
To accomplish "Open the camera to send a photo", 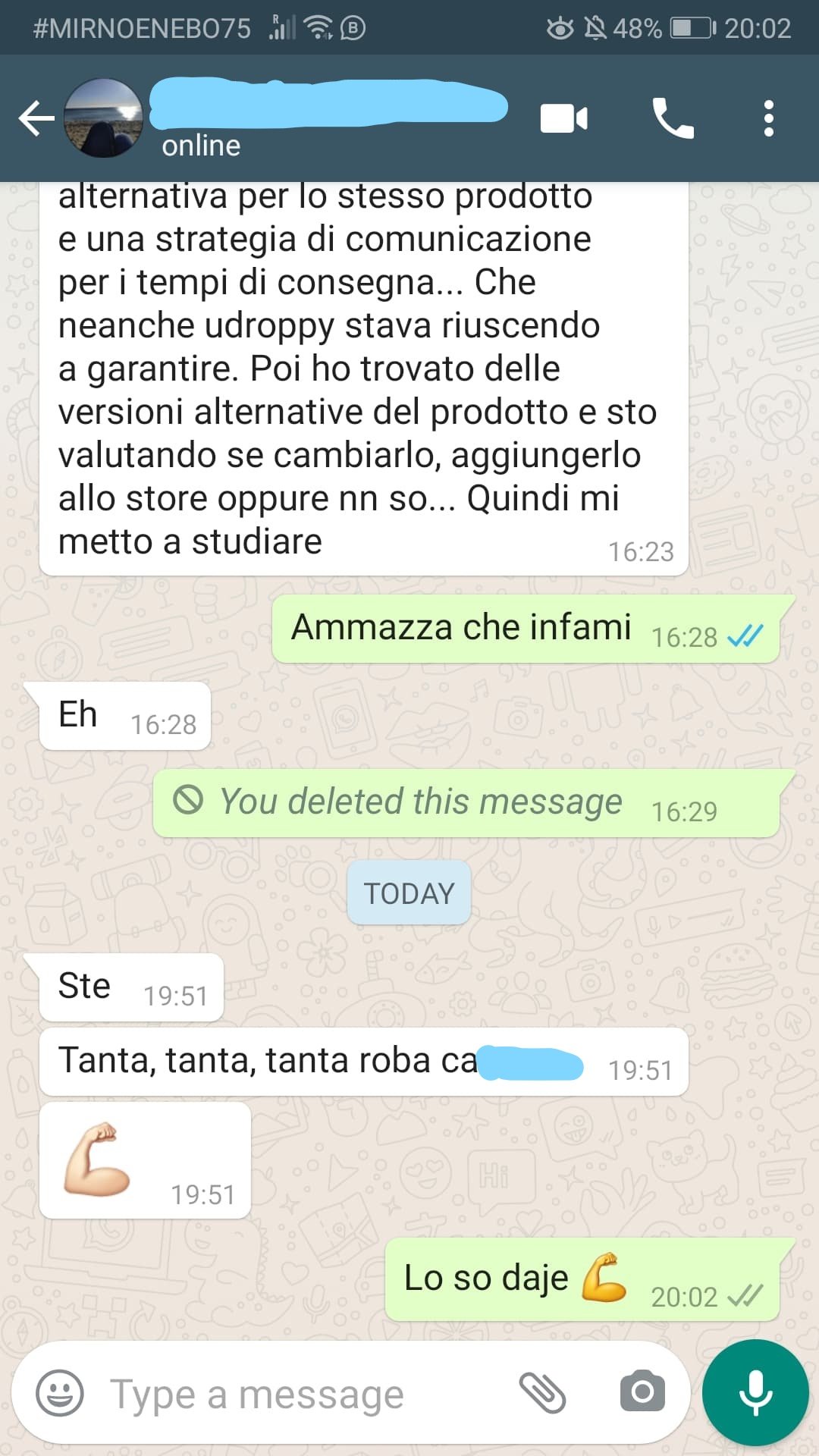I will point(642,1392).
